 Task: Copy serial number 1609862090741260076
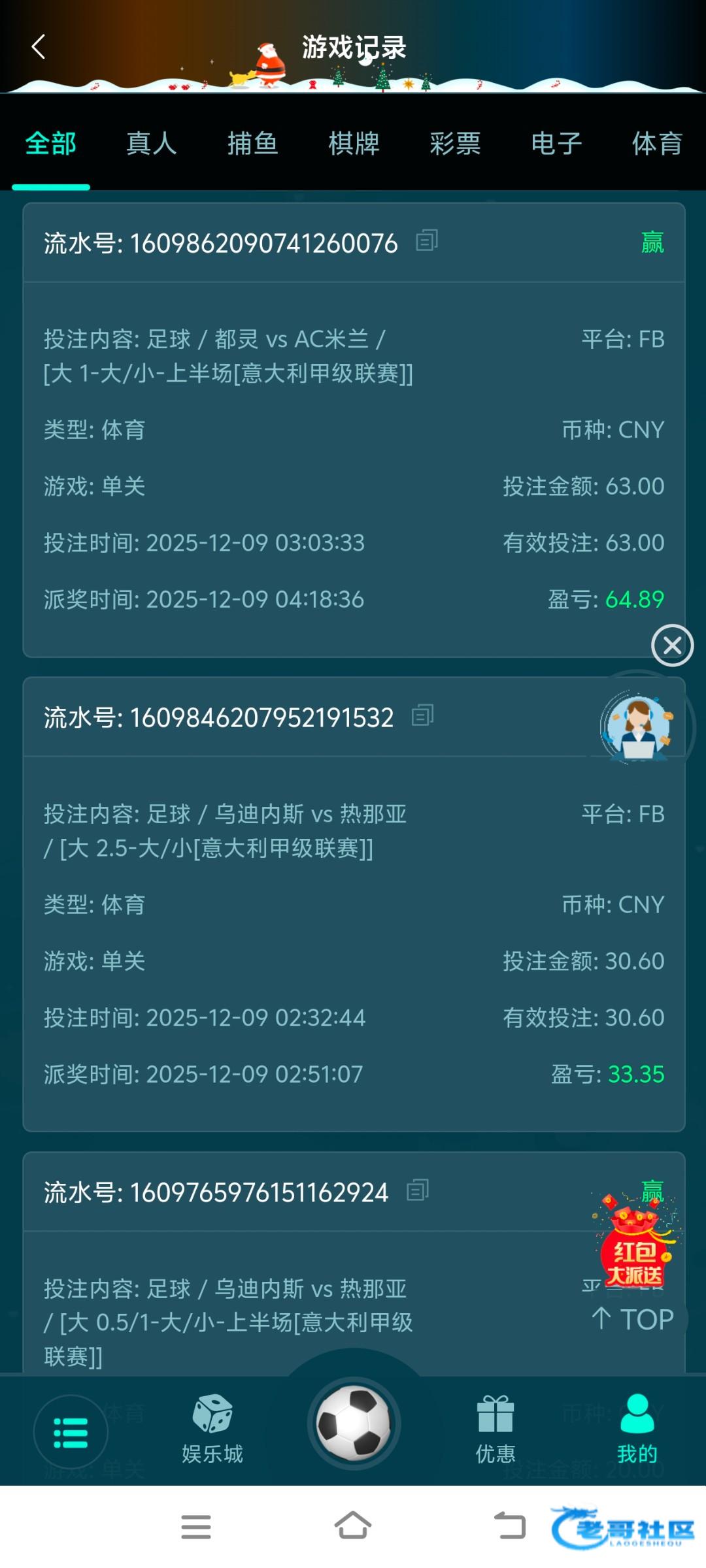coord(427,241)
